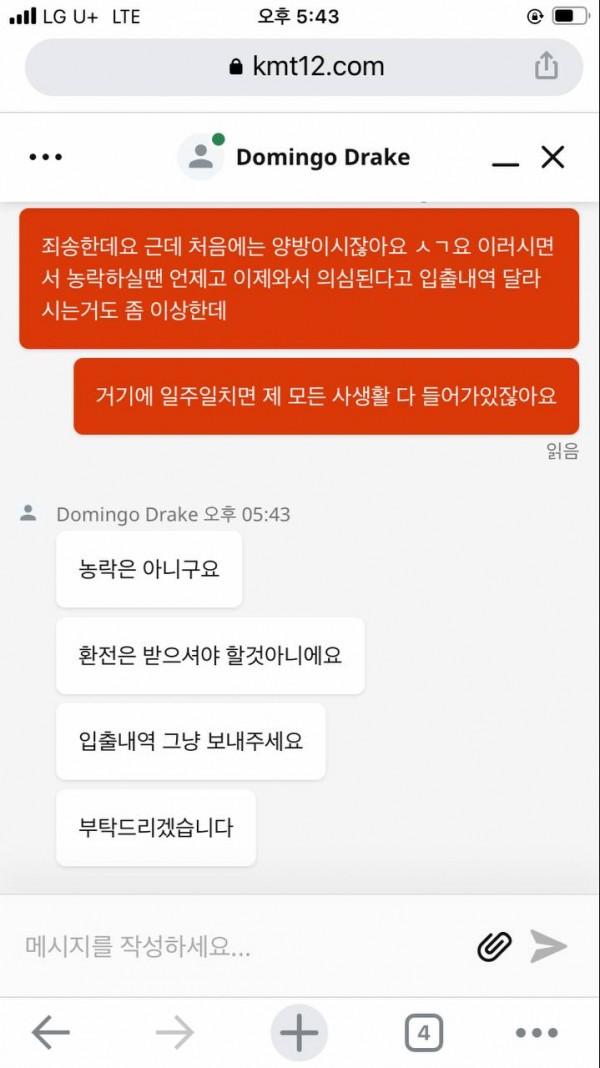Close the chat with Domingo Drake
600x1068 pixels.
click(x=553, y=157)
